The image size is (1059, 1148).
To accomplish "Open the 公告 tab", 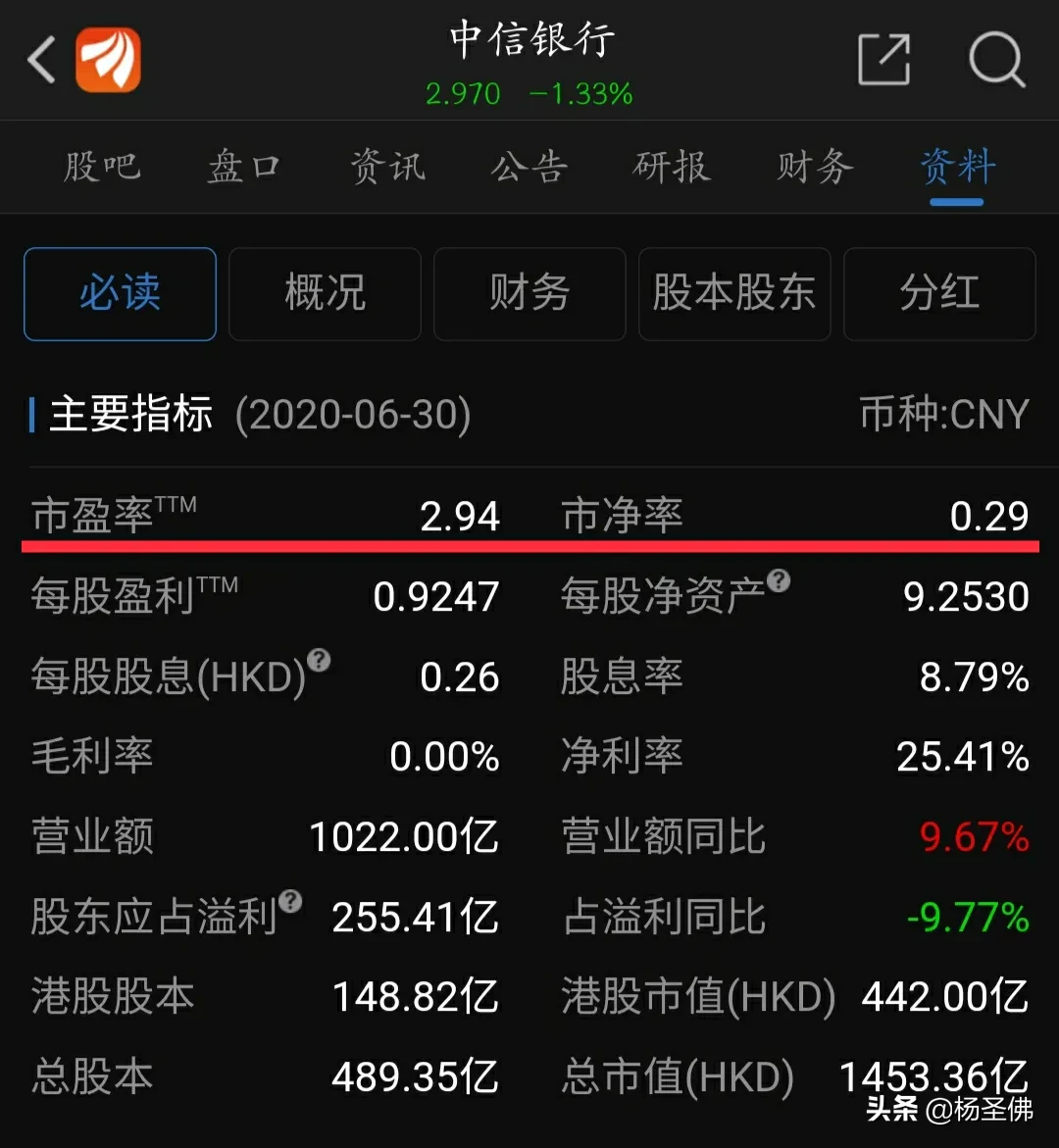I will (529, 167).
